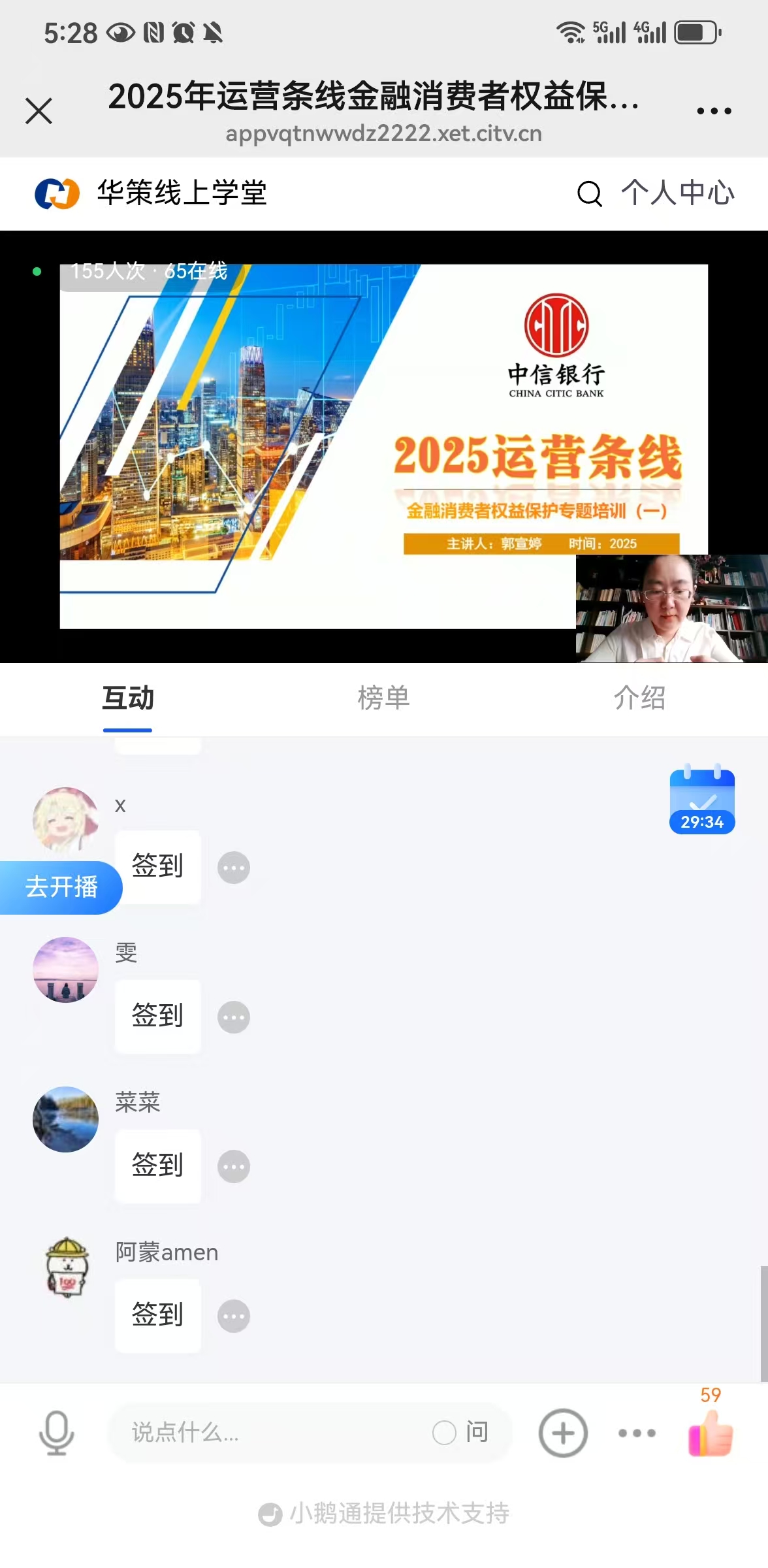Tap the 去开播 button
Viewport: 768px width, 1568px height.
tap(61, 887)
